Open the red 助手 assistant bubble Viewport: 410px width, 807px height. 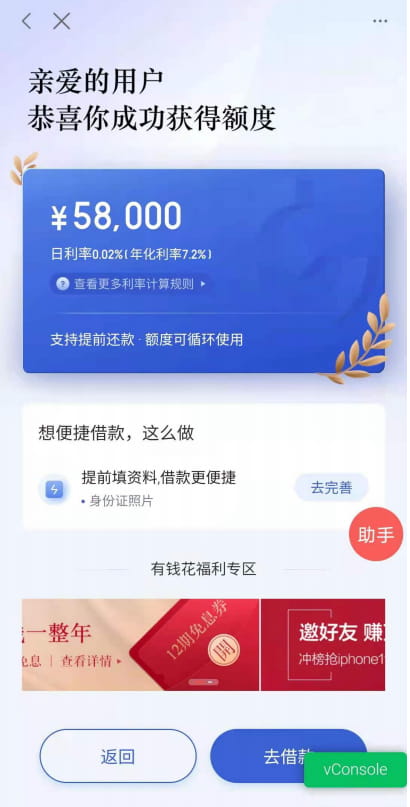(376, 535)
